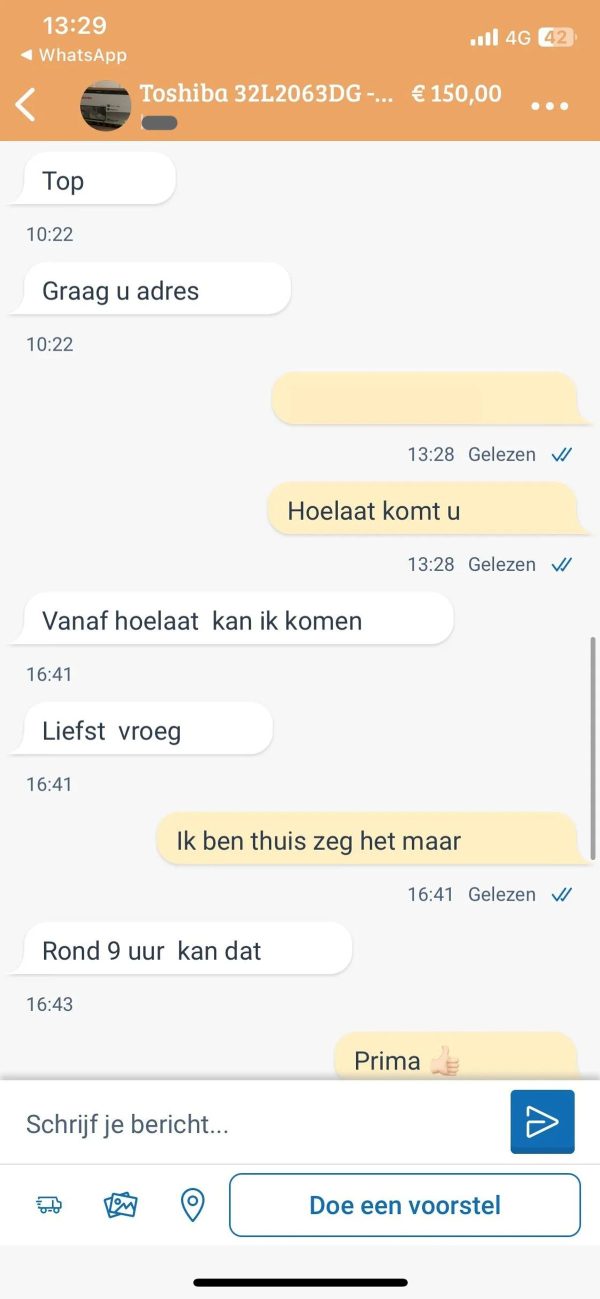Return to WhatsApp via the status bar link
The width and height of the screenshot is (600, 1299).
pyautogui.click(x=74, y=55)
